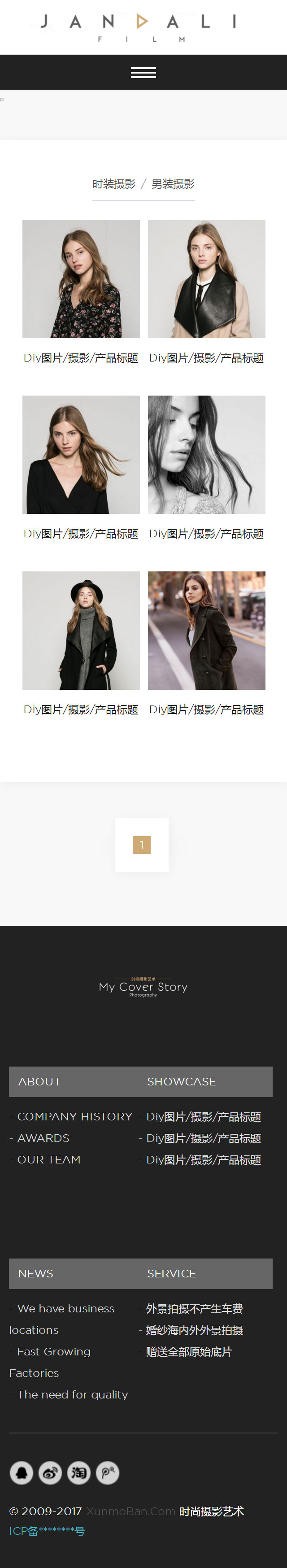Open The need for quality news
This screenshot has width=287, height=1568.
(72, 1394)
